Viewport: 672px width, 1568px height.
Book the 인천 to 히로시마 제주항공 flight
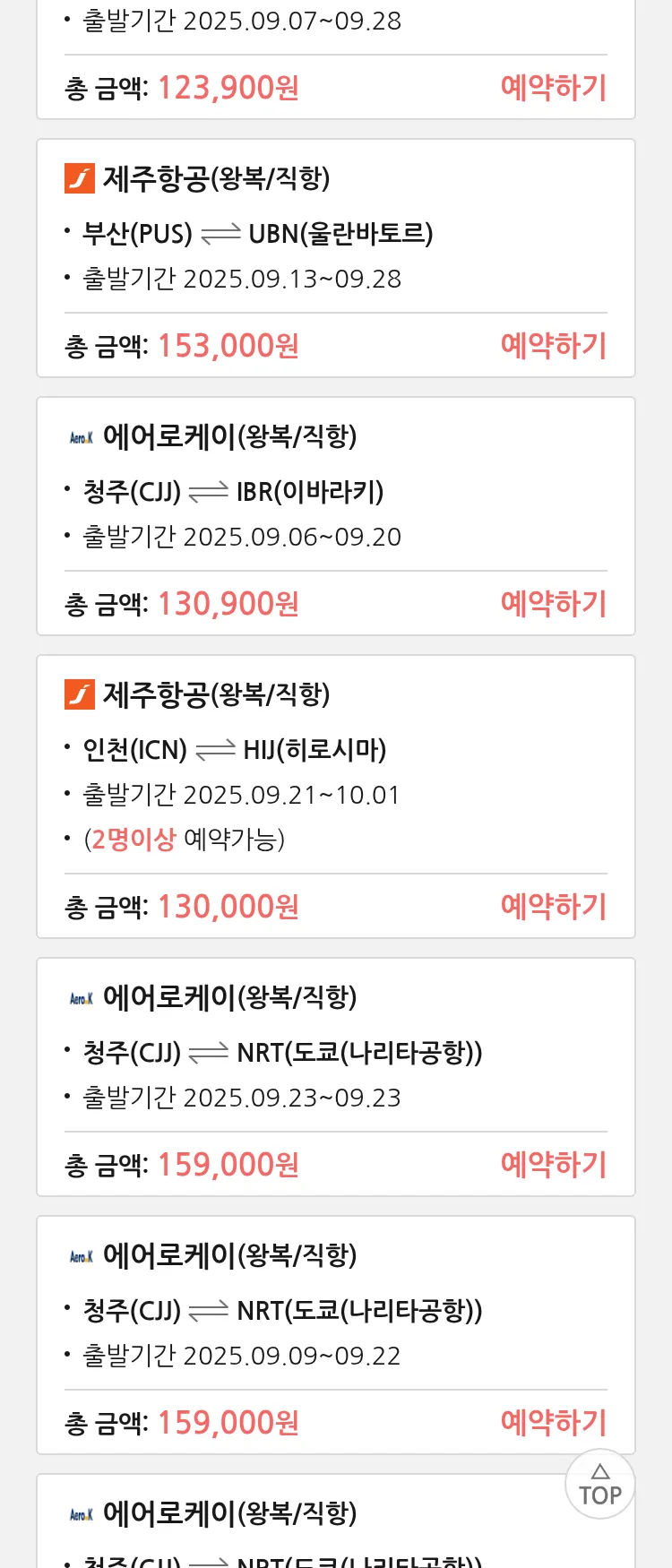click(553, 907)
